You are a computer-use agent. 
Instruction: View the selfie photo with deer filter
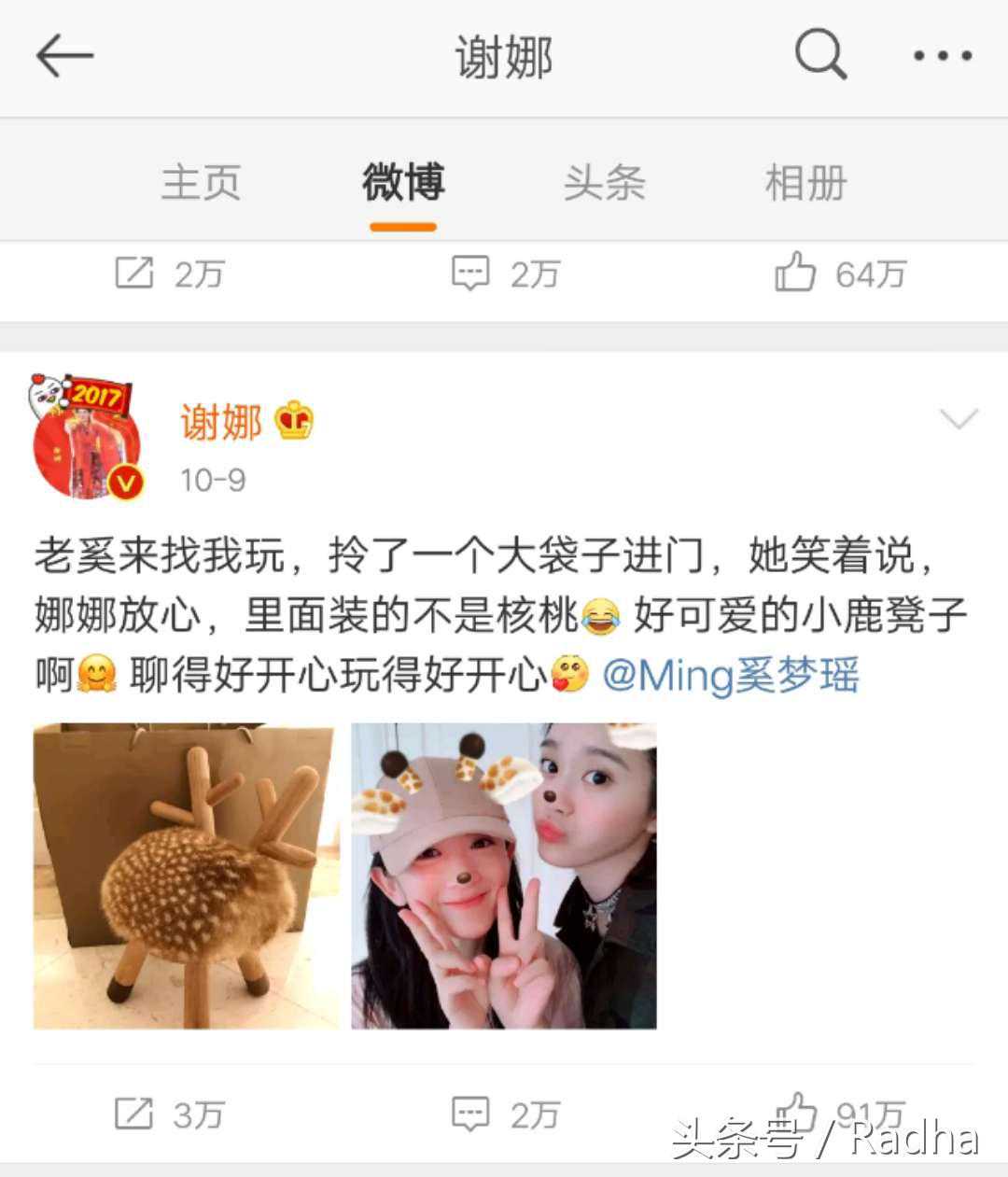504,876
